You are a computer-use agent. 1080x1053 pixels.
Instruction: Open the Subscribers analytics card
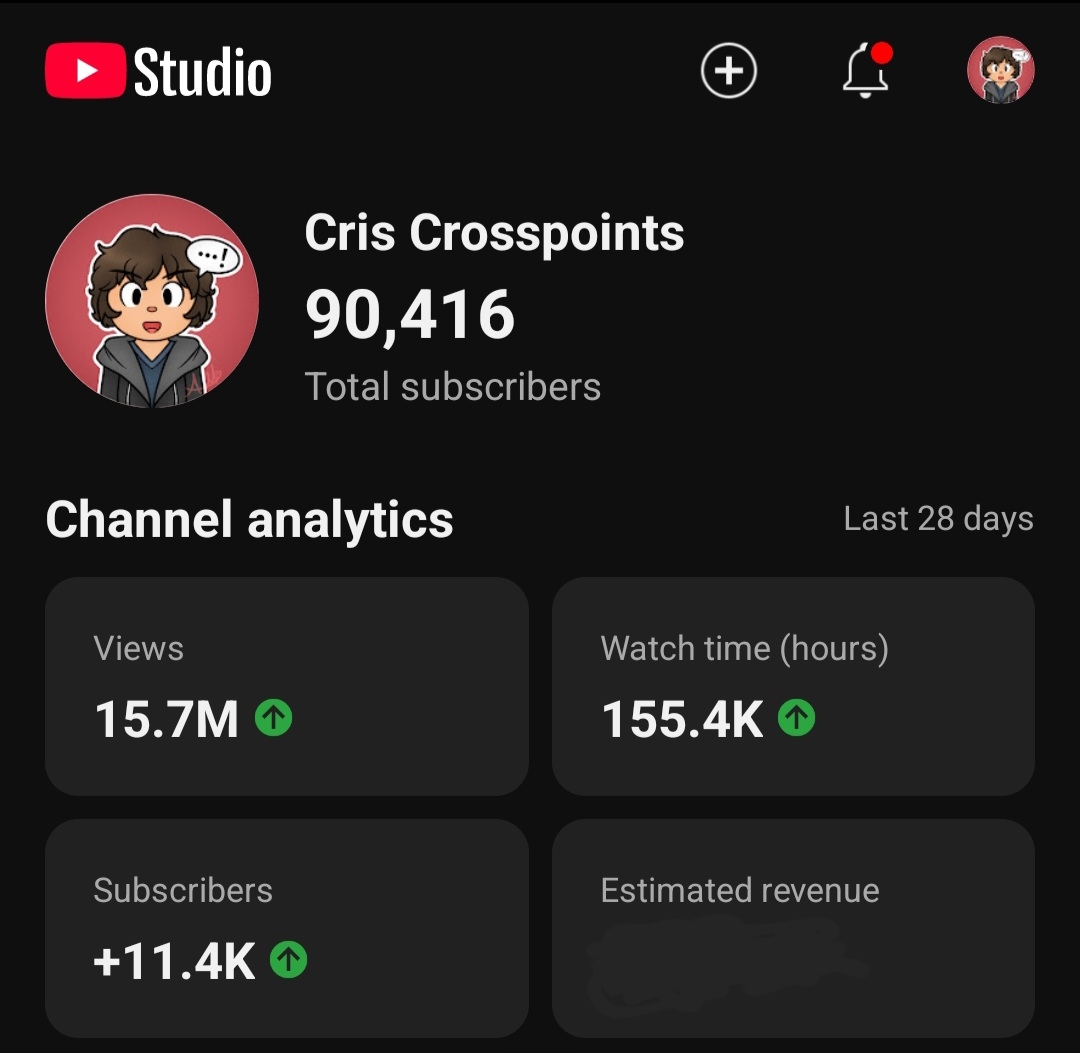[x=286, y=928]
